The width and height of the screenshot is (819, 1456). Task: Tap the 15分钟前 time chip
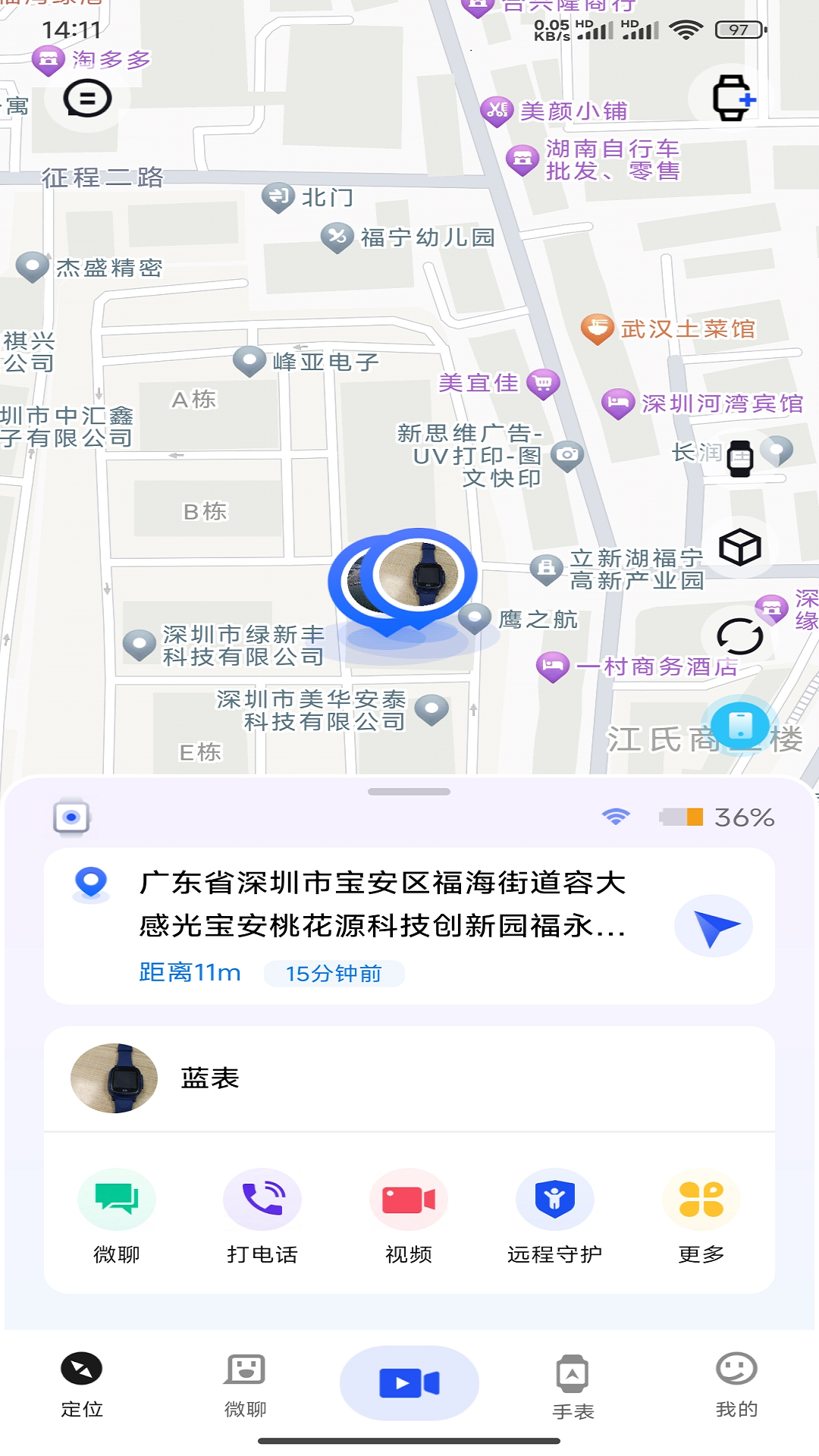[334, 973]
